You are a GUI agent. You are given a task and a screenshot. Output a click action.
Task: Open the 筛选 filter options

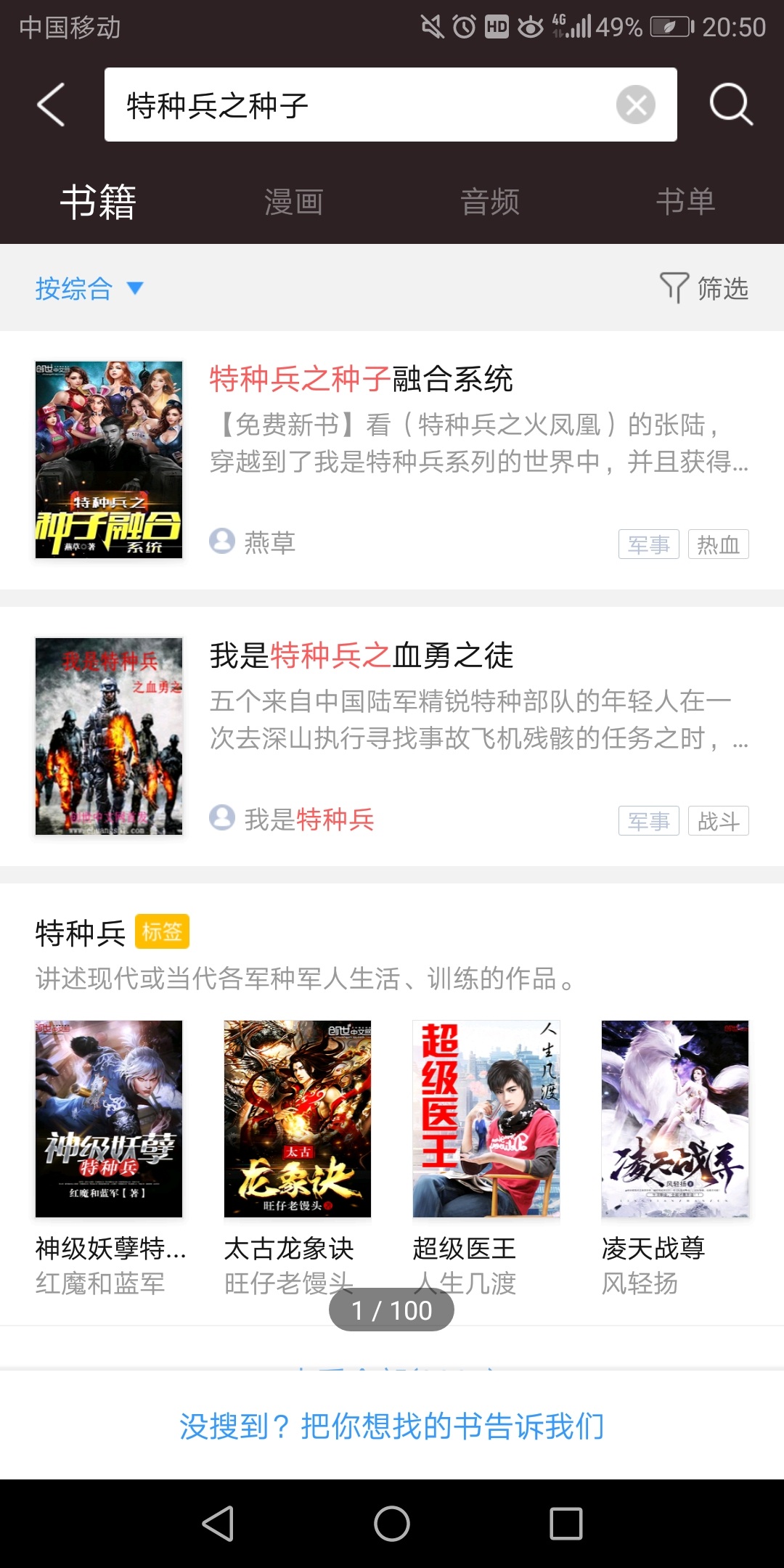click(704, 288)
